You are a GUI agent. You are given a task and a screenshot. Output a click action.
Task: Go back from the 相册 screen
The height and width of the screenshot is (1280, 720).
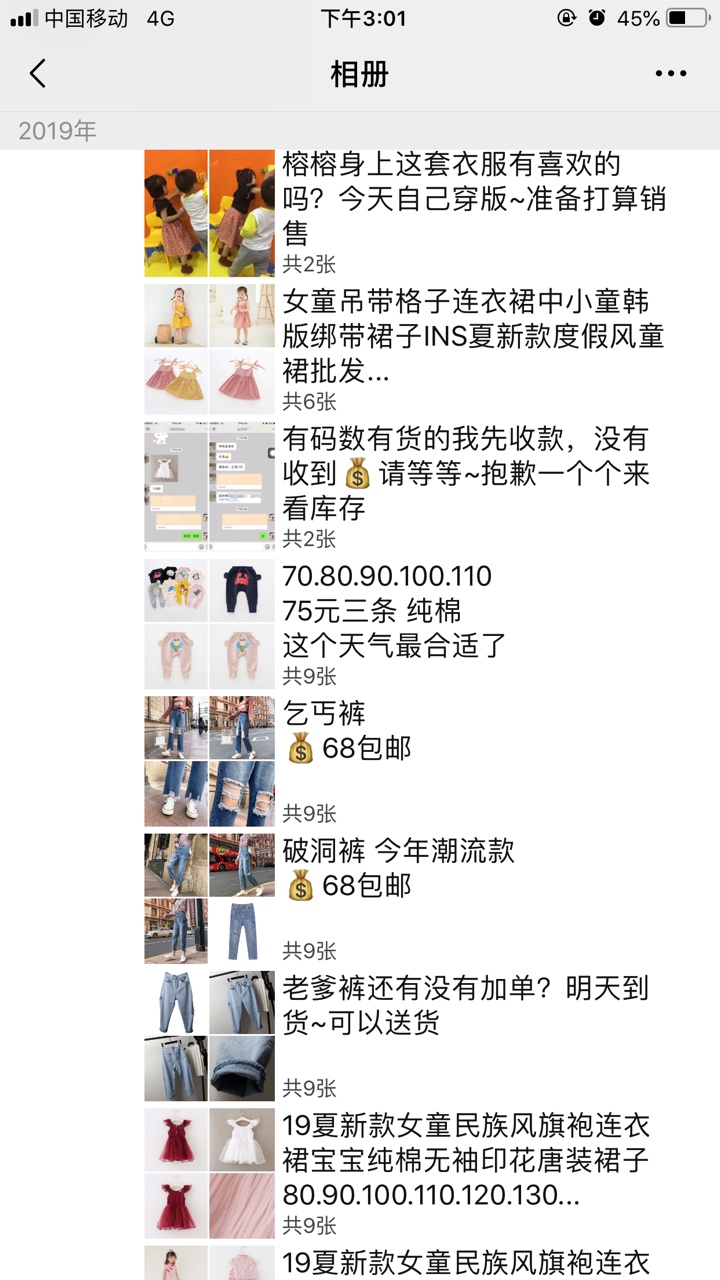coord(38,73)
